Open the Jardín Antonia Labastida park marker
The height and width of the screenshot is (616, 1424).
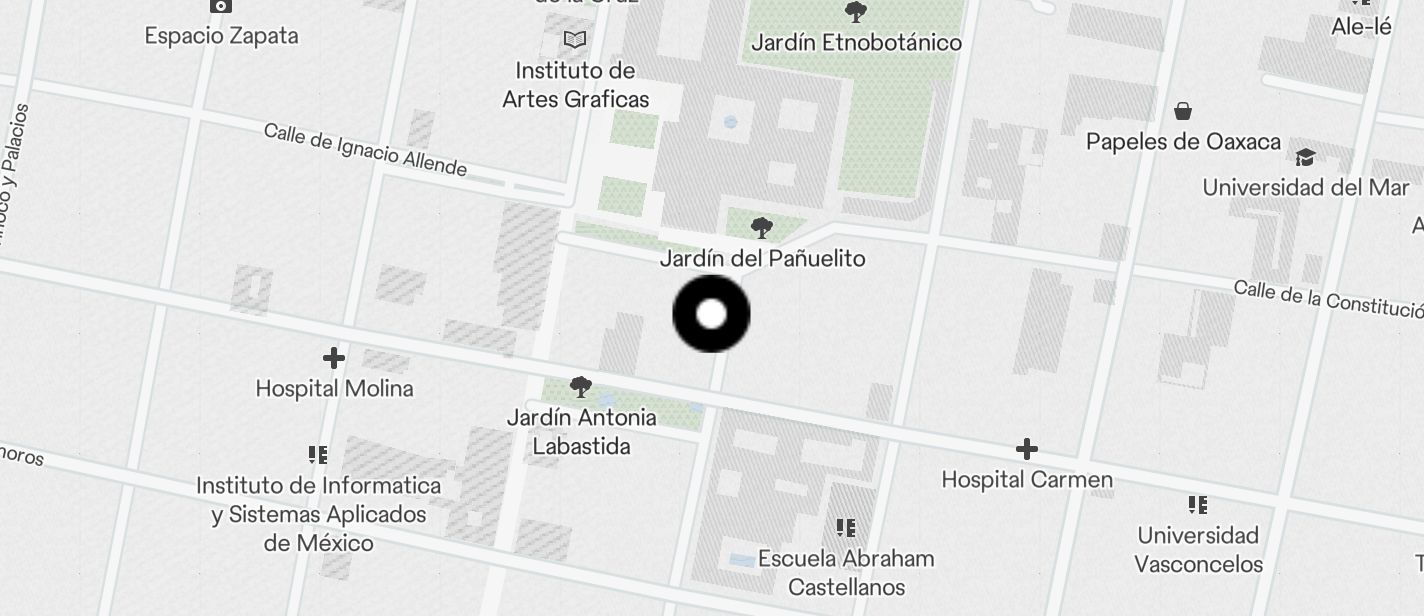pos(580,387)
